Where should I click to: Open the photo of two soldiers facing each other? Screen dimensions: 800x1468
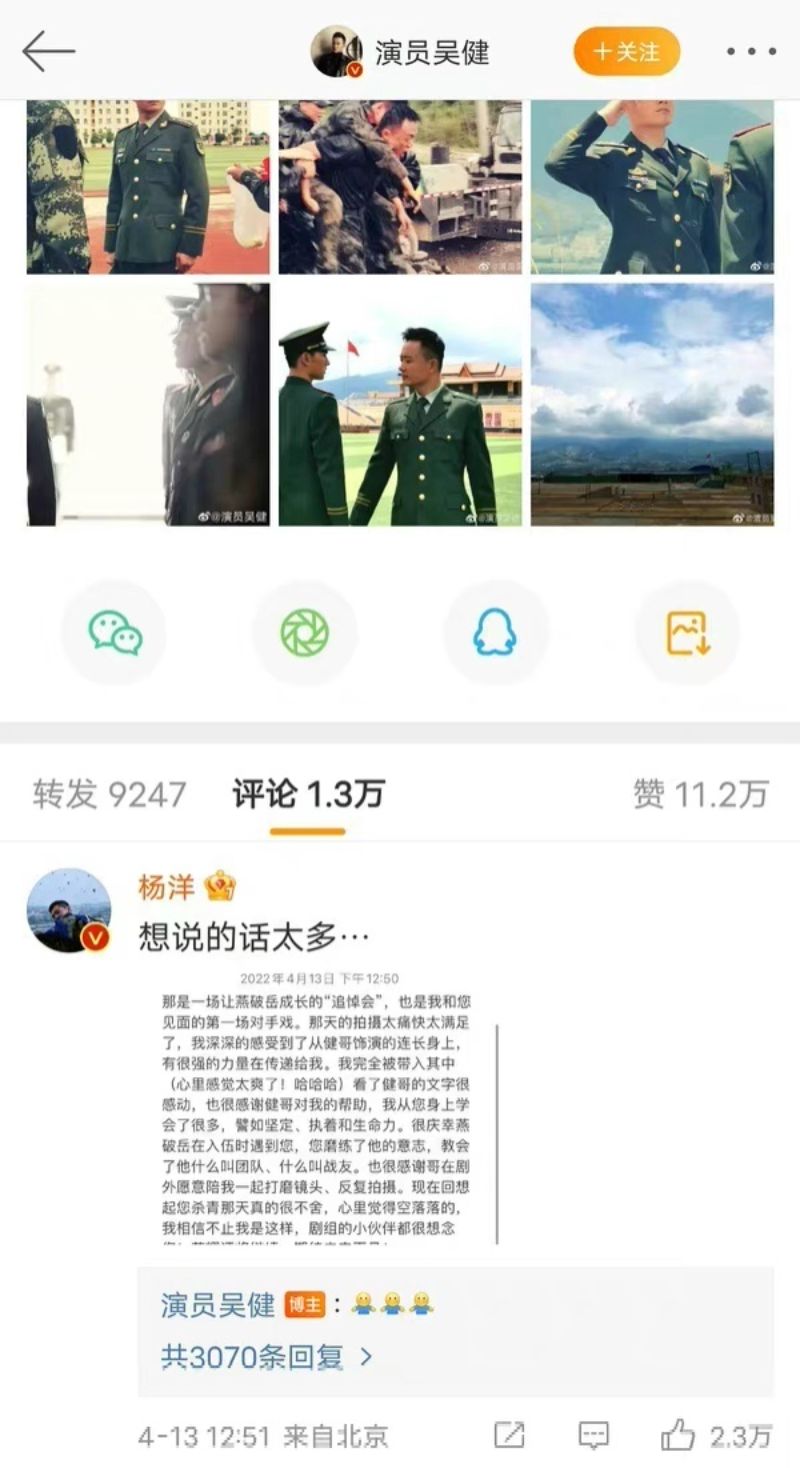(x=400, y=405)
